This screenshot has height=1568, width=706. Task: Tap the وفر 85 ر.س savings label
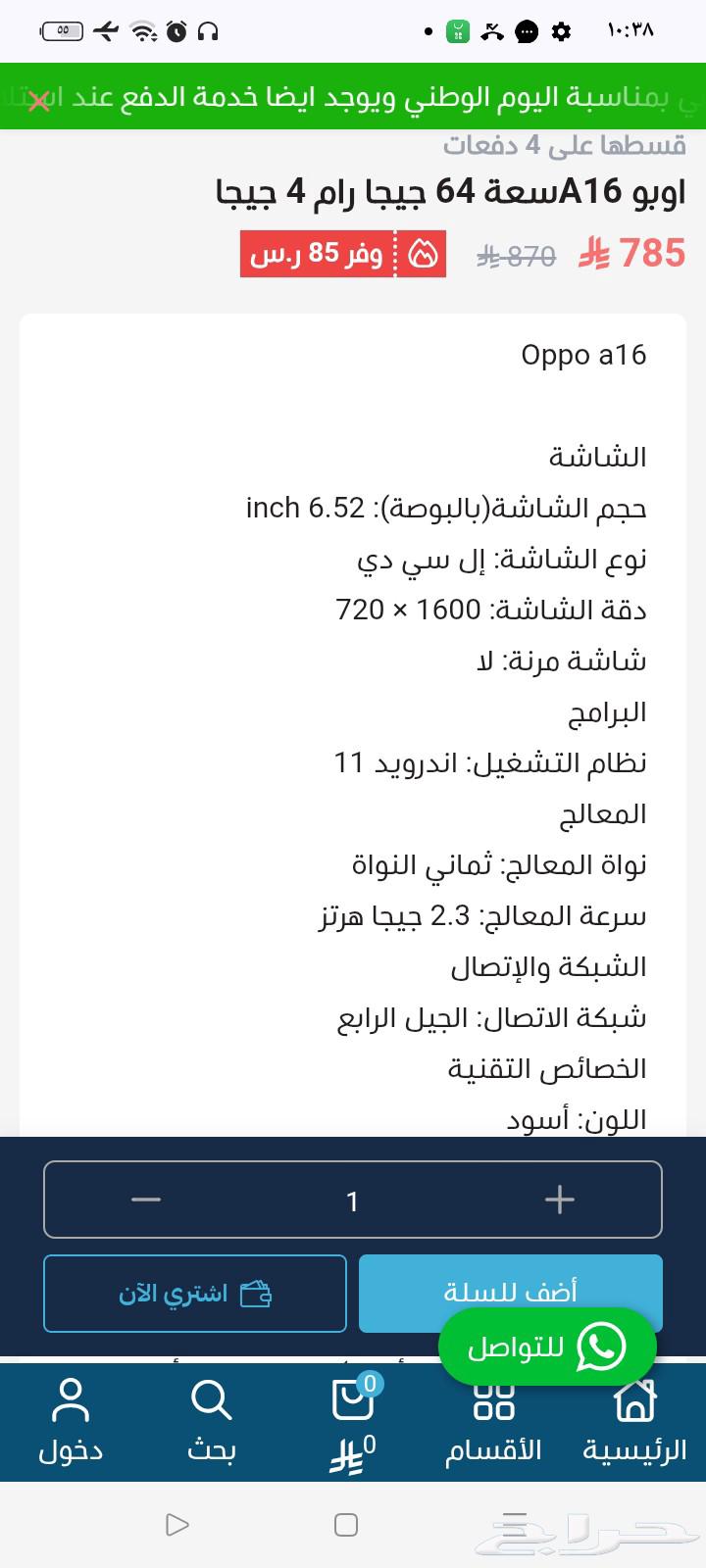click(319, 255)
